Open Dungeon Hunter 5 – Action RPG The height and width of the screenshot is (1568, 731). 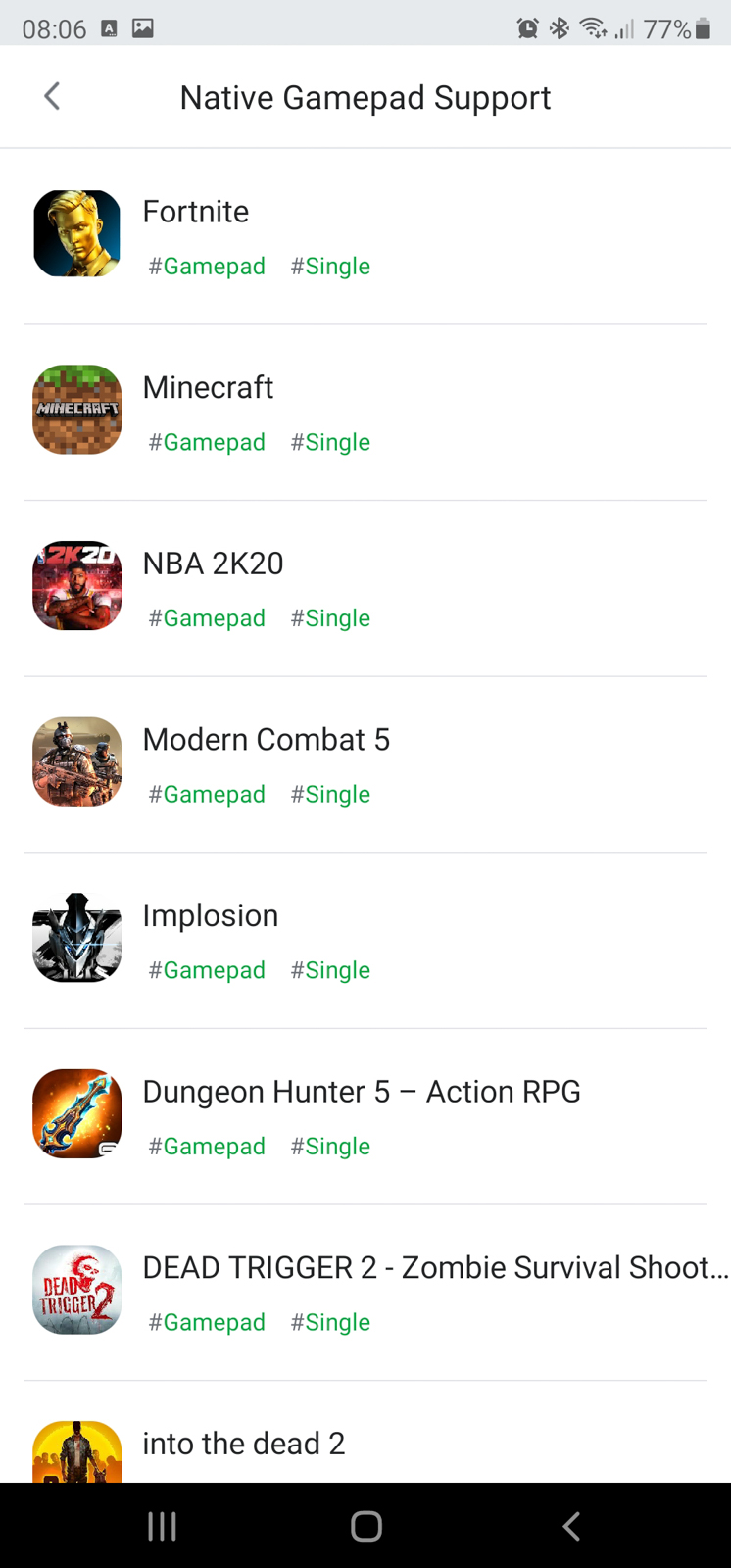[x=365, y=1116]
